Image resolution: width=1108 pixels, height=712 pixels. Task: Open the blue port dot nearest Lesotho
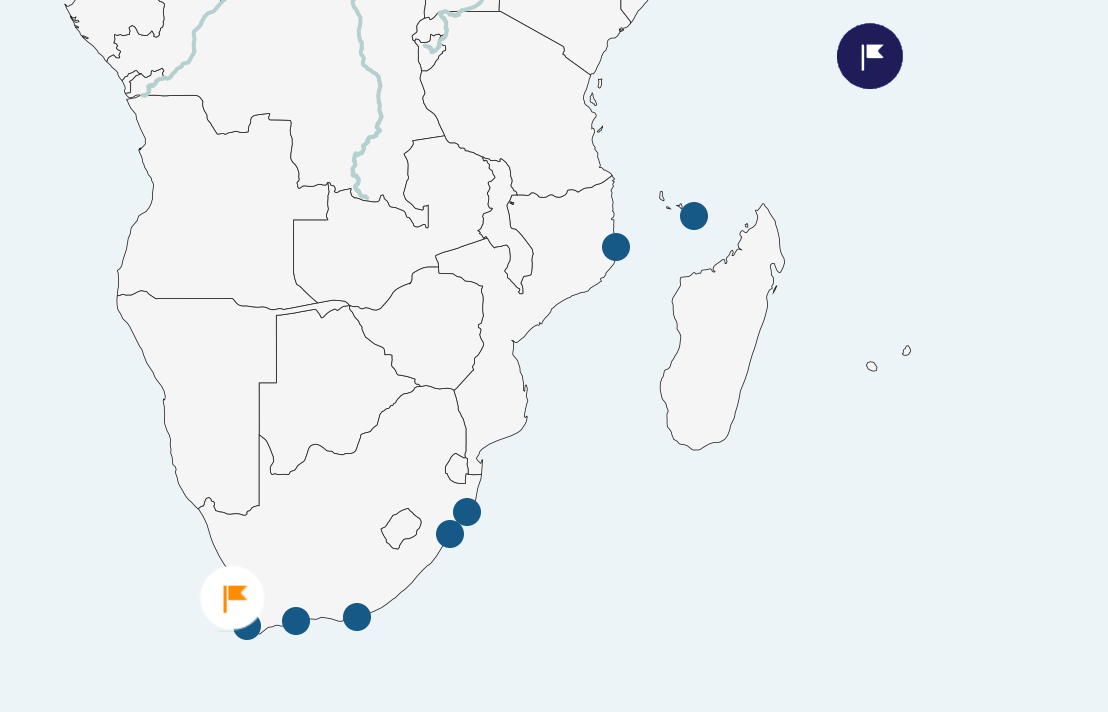450,534
